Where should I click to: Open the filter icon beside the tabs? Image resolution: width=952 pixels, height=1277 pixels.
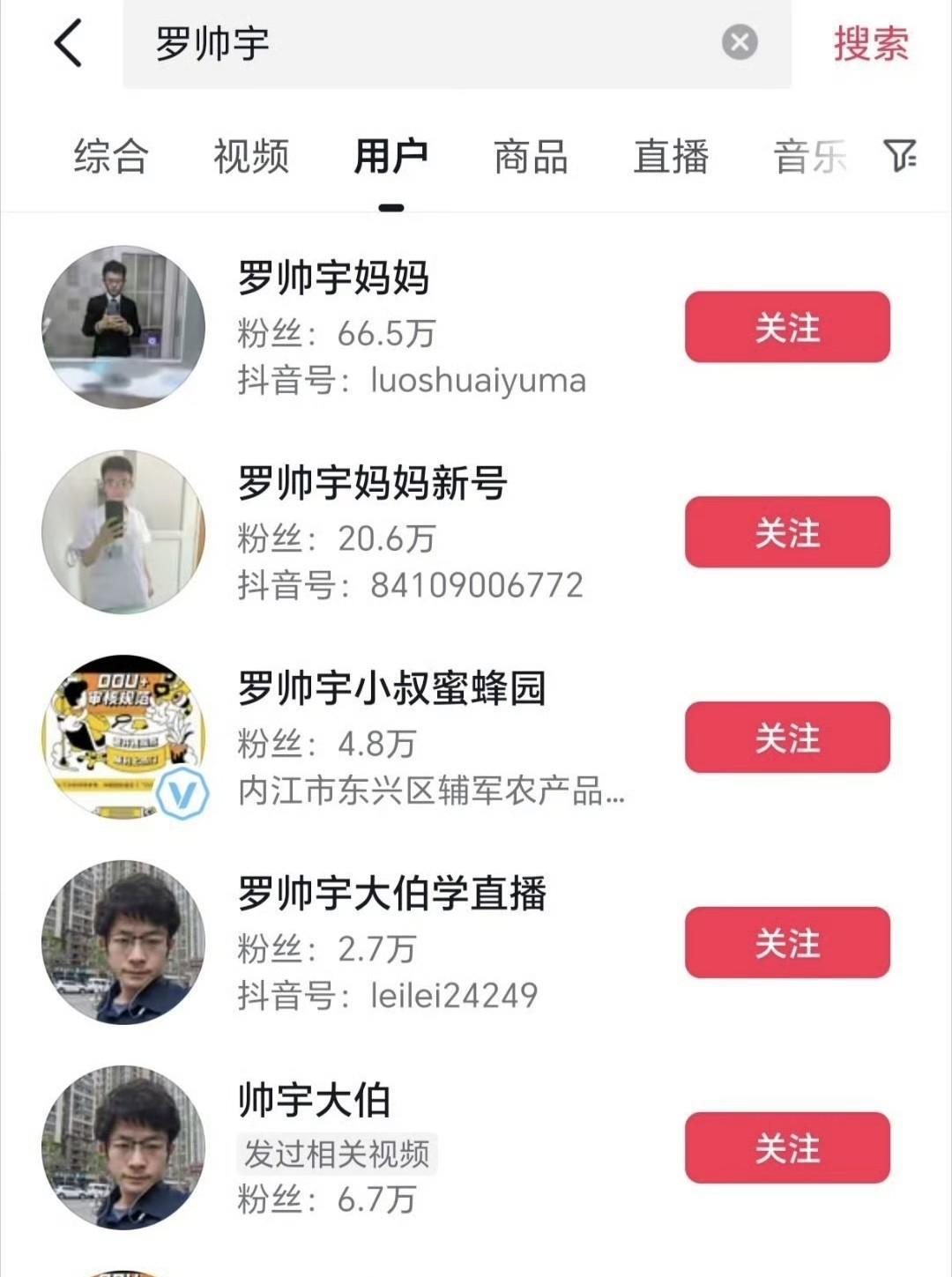point(900,156)
